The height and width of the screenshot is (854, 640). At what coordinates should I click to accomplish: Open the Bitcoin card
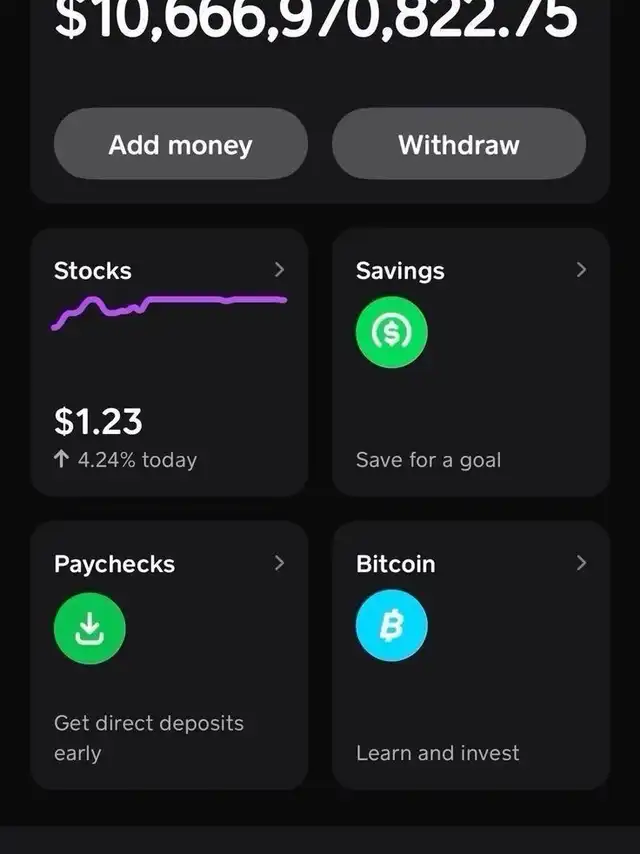[470, 655]
